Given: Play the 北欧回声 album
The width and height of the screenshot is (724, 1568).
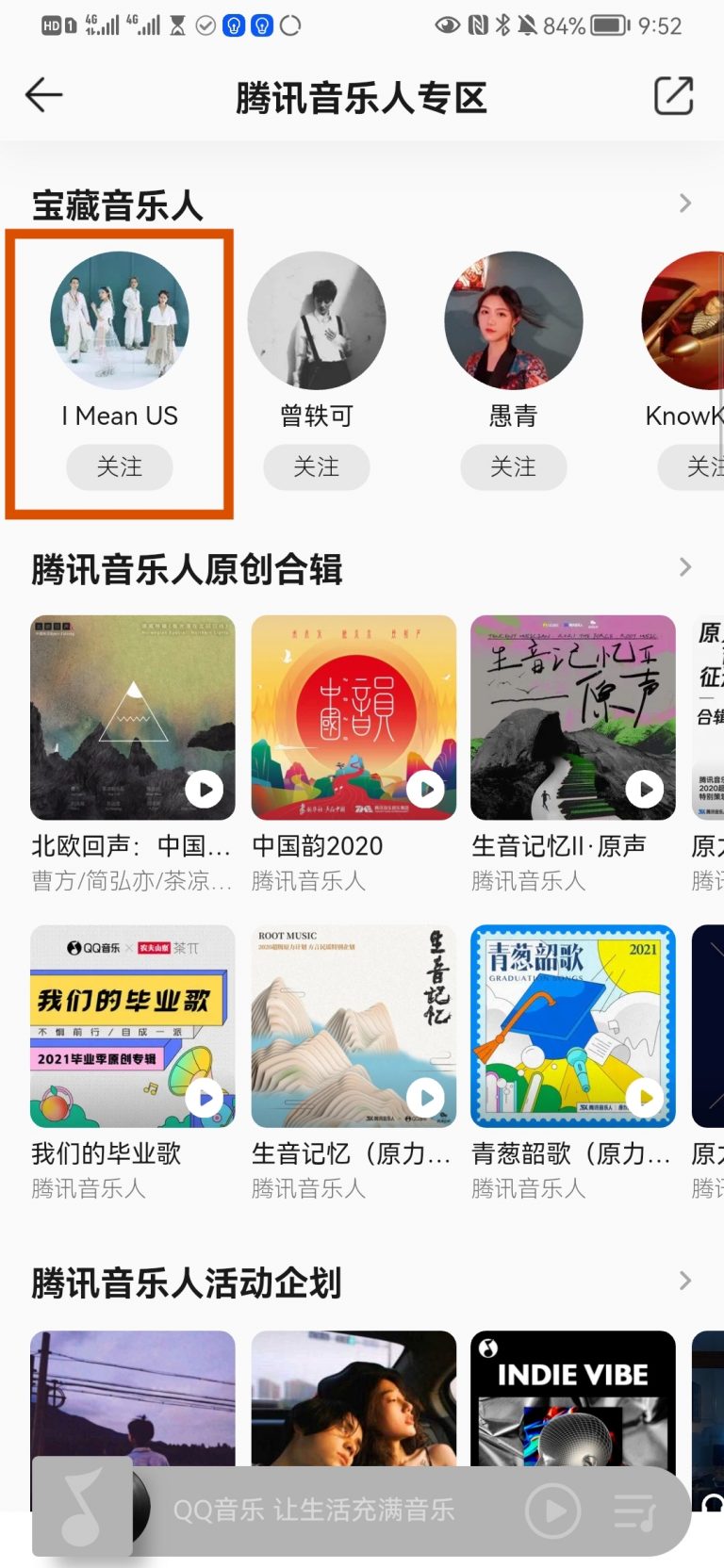Looking at the screenshot, I should click(205, 789).
